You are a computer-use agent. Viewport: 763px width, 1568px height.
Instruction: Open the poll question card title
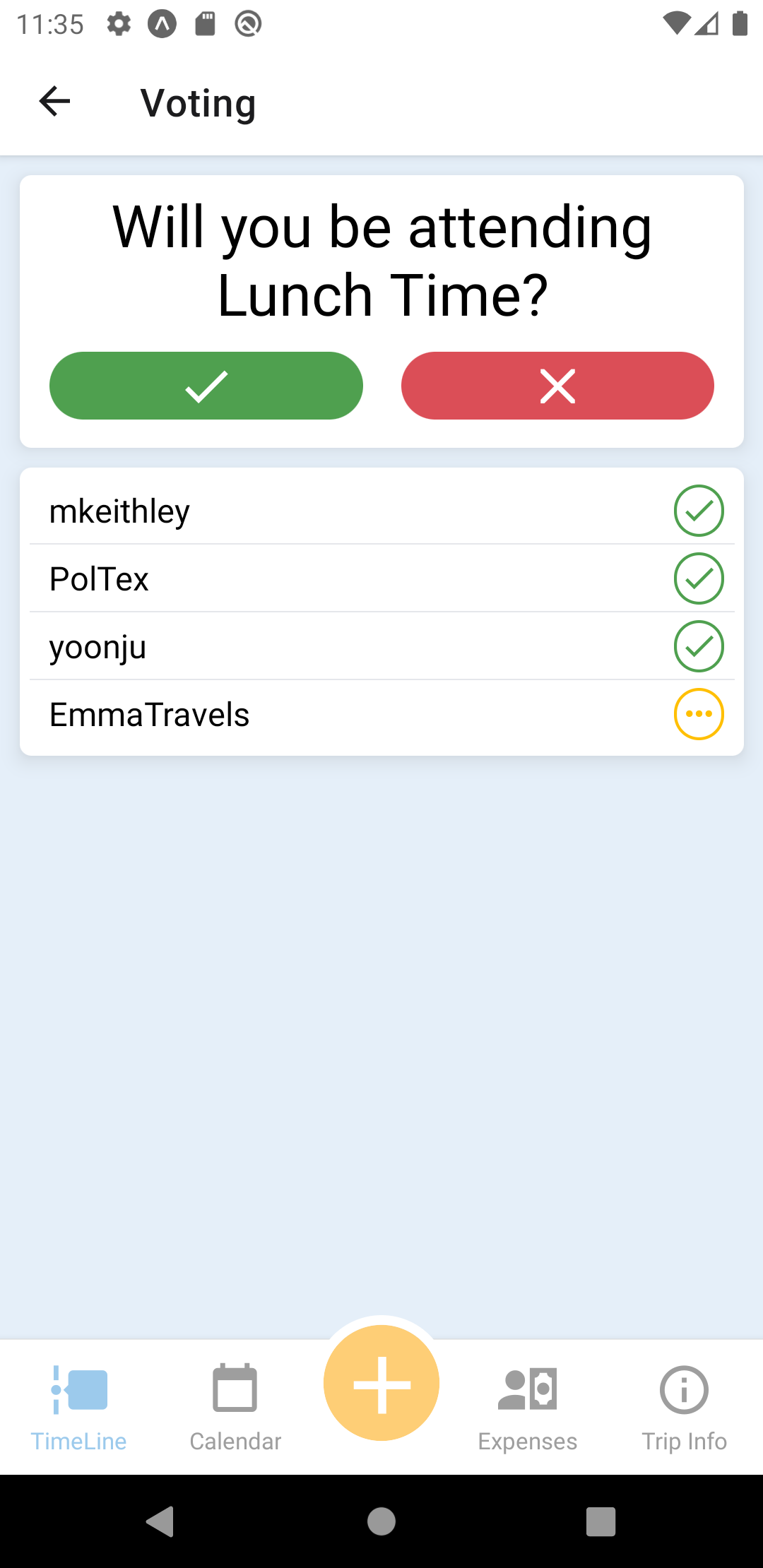click(381, 259)
